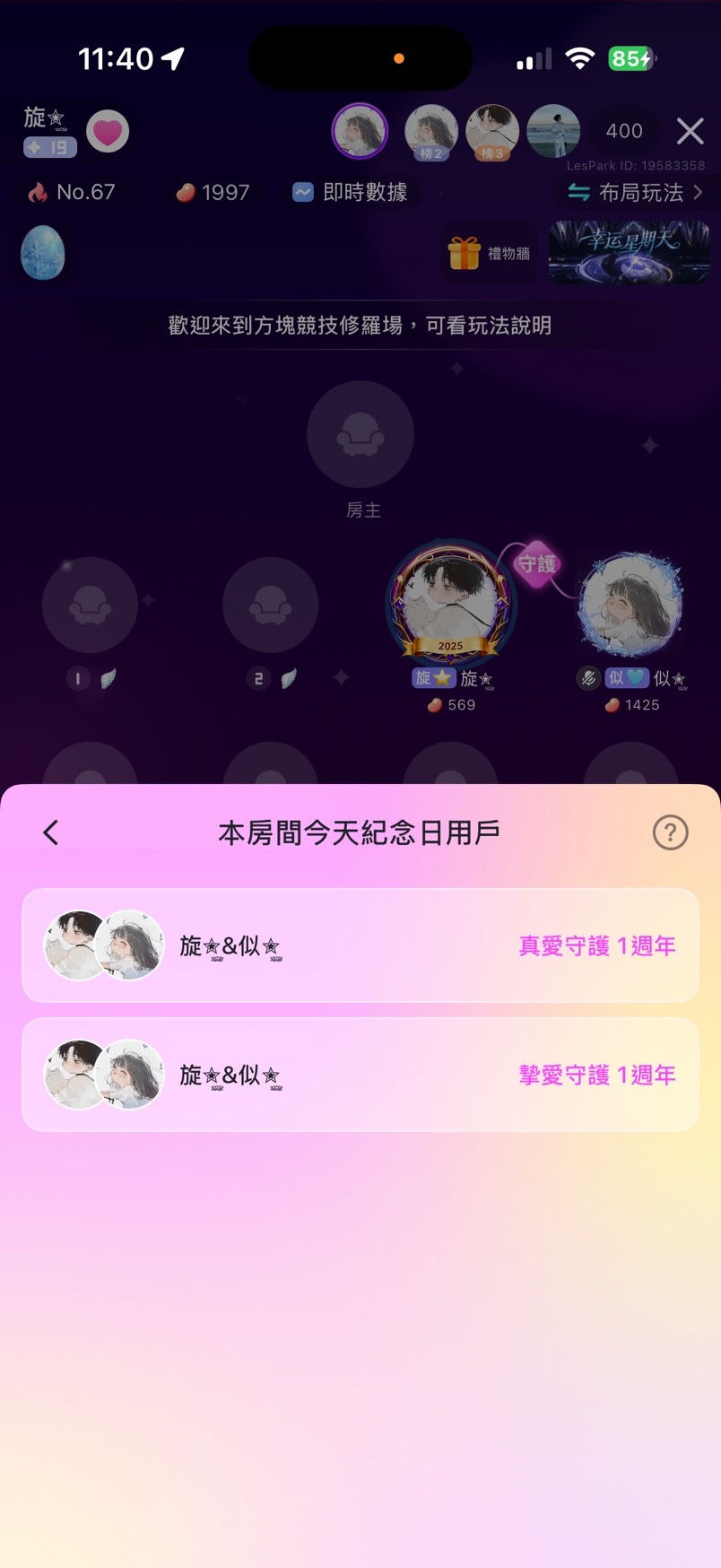Open the 幸运星期天 event banner
This screenshot has width=721, height=1568.
click(629, 253)
